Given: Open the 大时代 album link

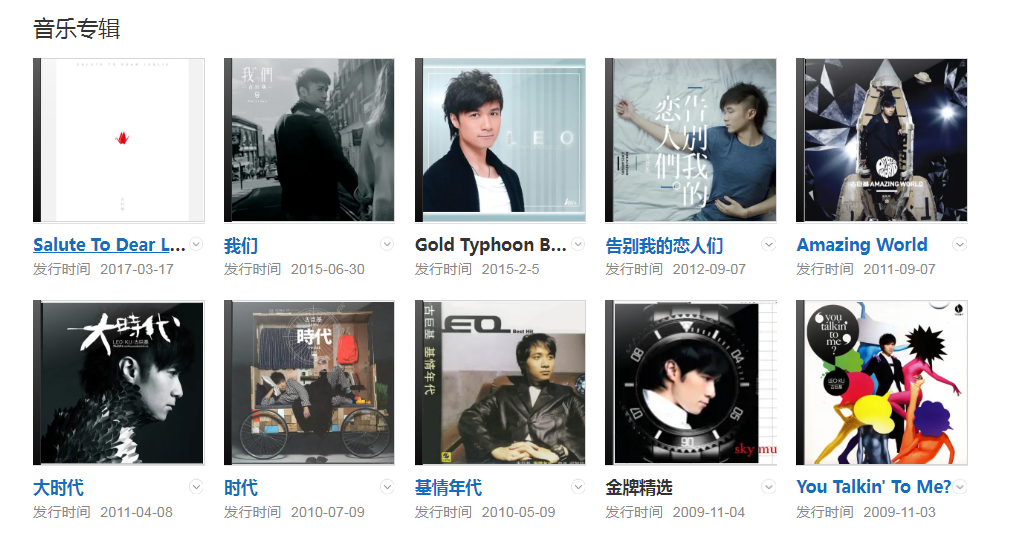Looking at the screenshot, I should click(x=58, y=488).
